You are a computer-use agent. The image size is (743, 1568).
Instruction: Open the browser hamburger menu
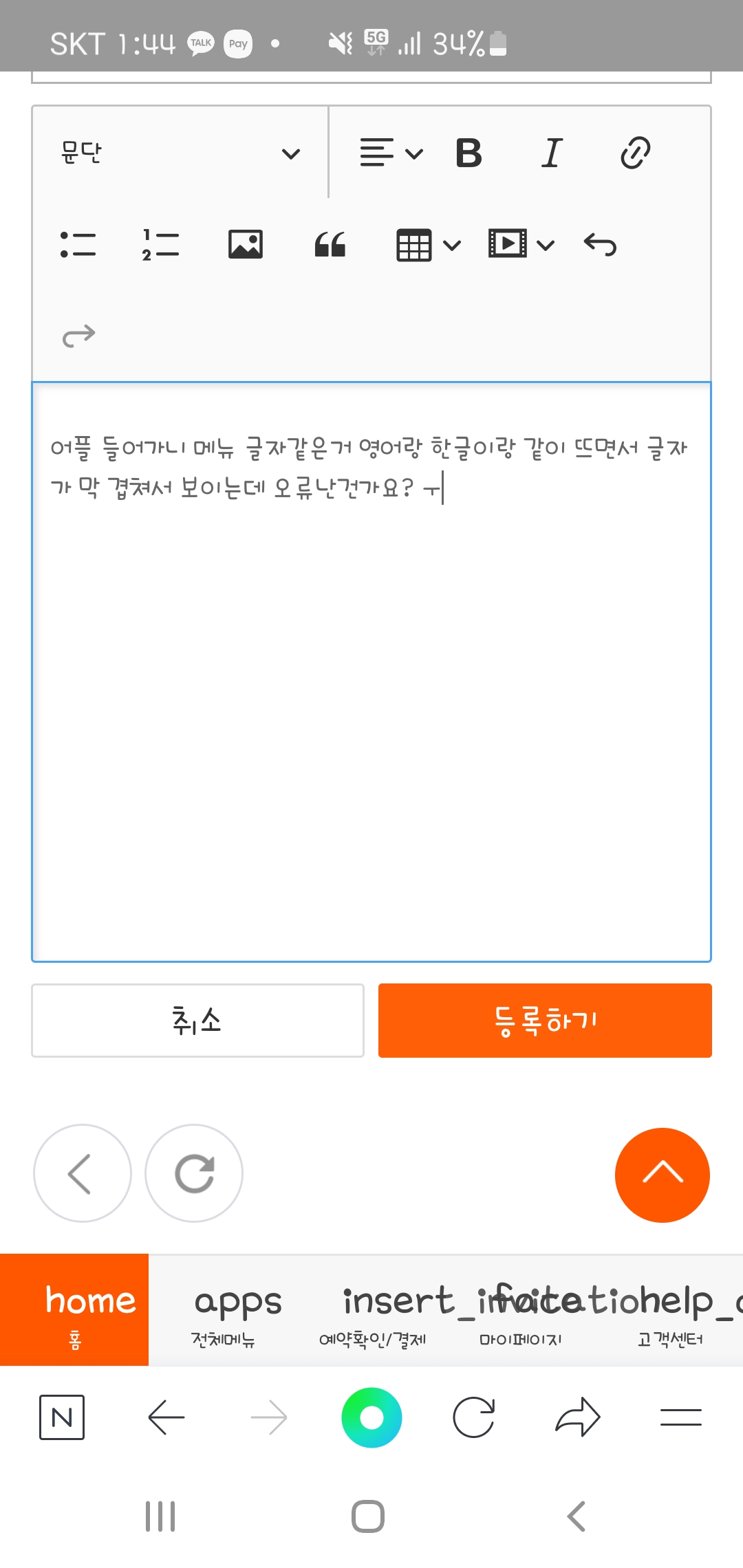click(x=680, y=1418)
